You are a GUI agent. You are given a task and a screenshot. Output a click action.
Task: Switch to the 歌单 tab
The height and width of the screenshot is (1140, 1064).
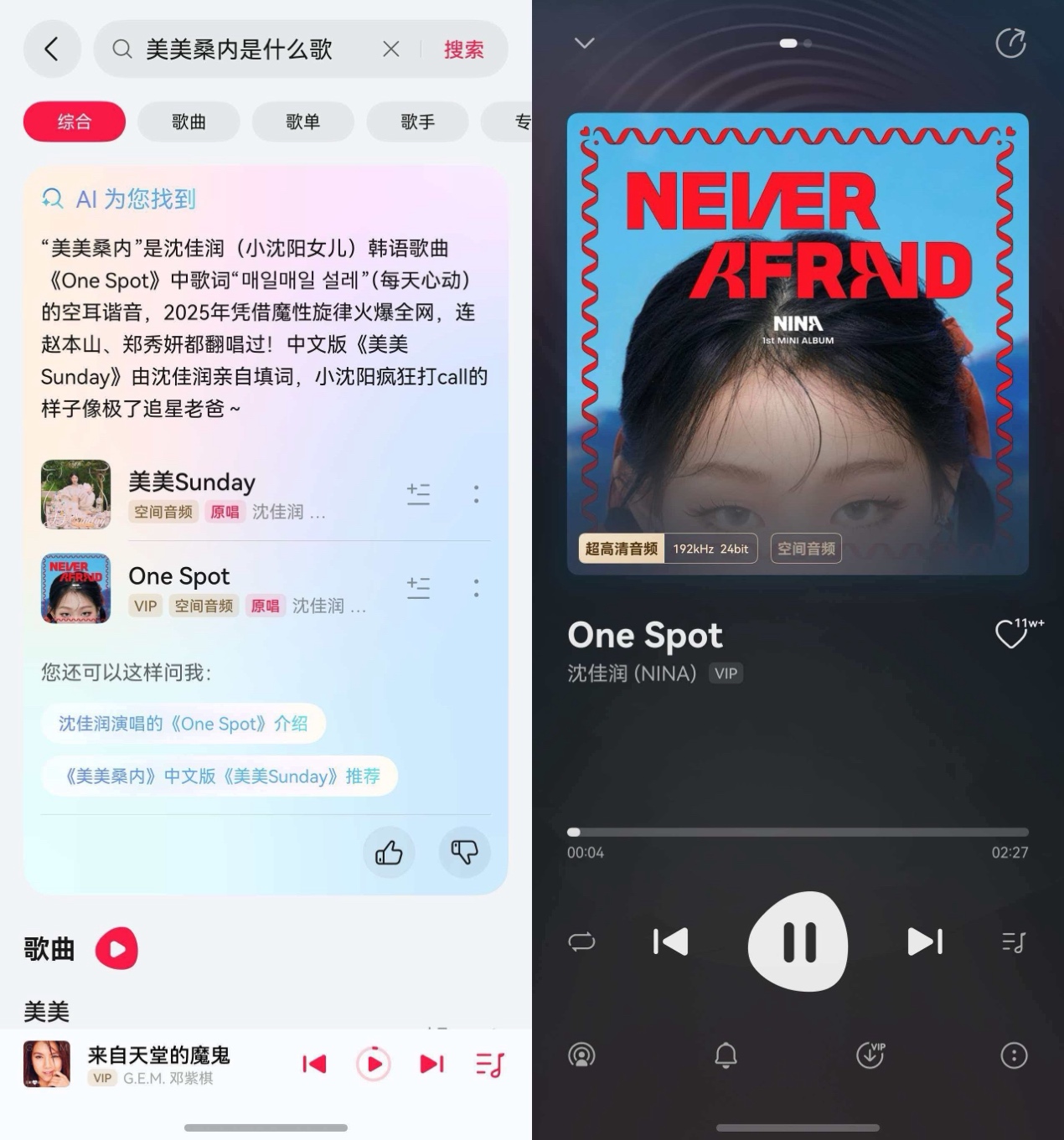pyautogui.click(x=302, y=122)
